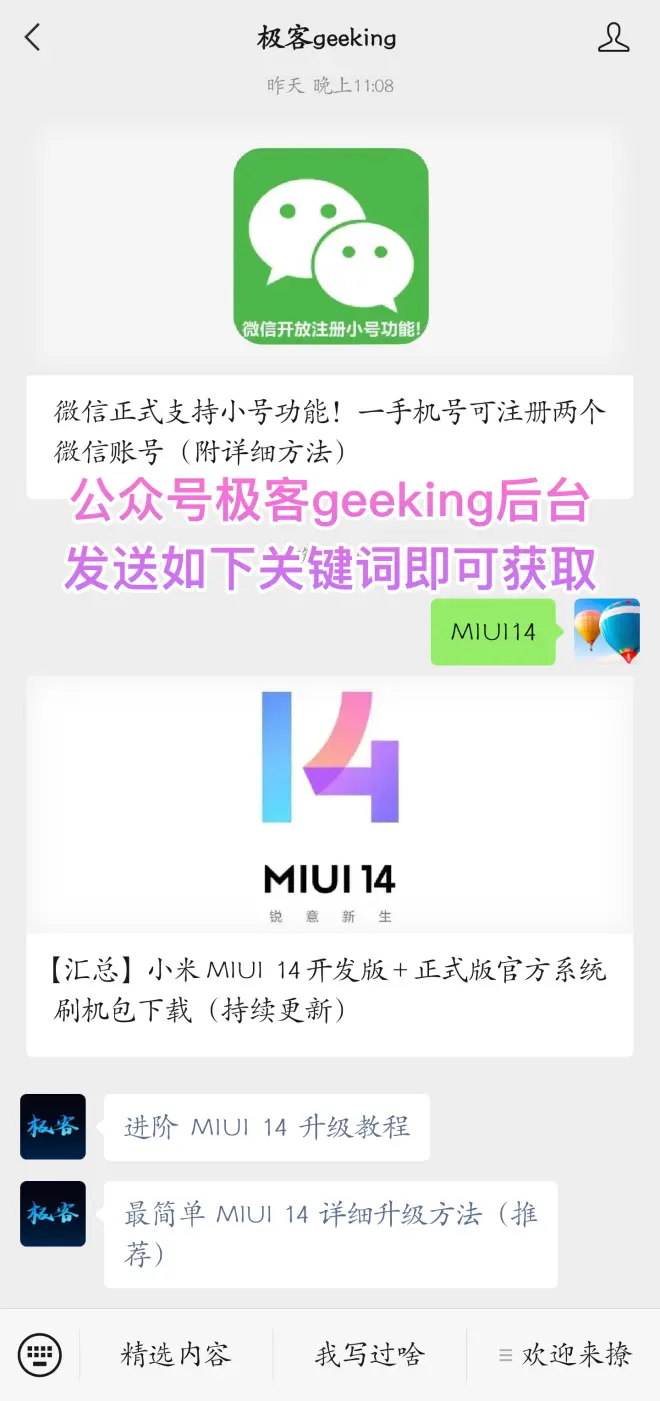660x1401 pixels.
Task: Go back from the 极客geeking chat
Action: coord(33,38)
